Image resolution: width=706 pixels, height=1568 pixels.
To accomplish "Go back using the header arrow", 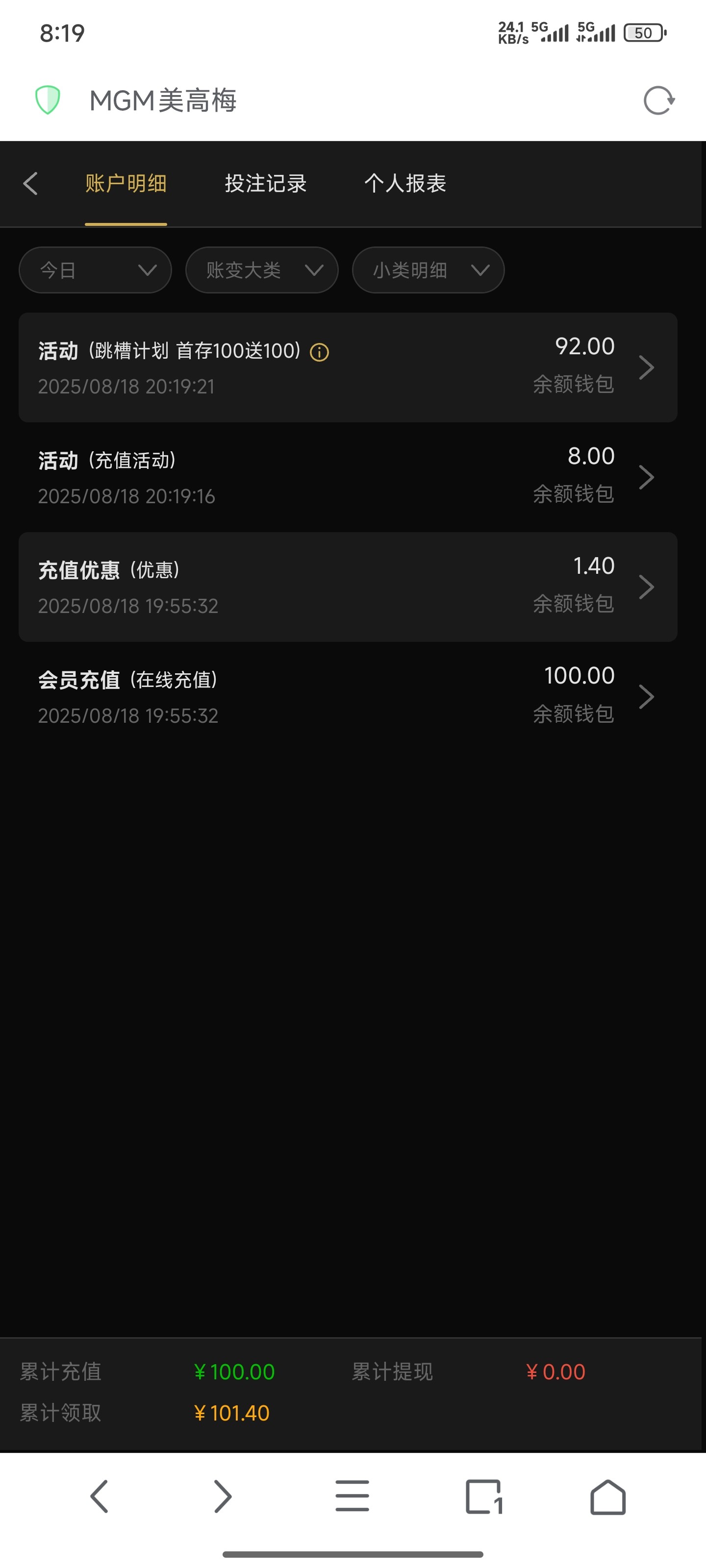I will (30, 183).
